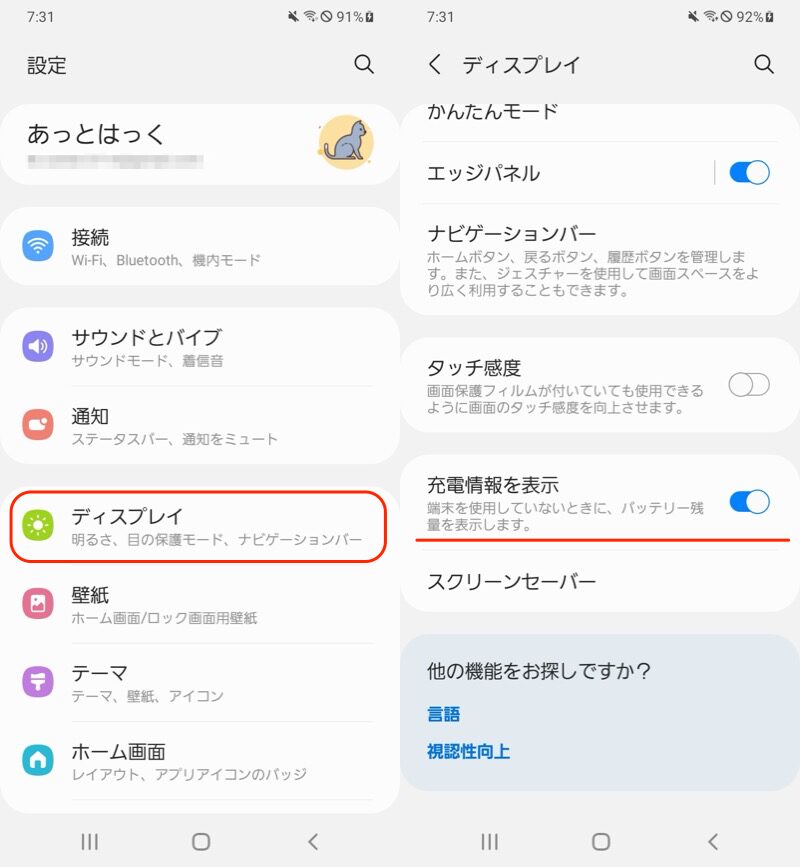Follow the 視認性向上 link
This screenshot has height=867, width=800.
[x=468, y=751]
